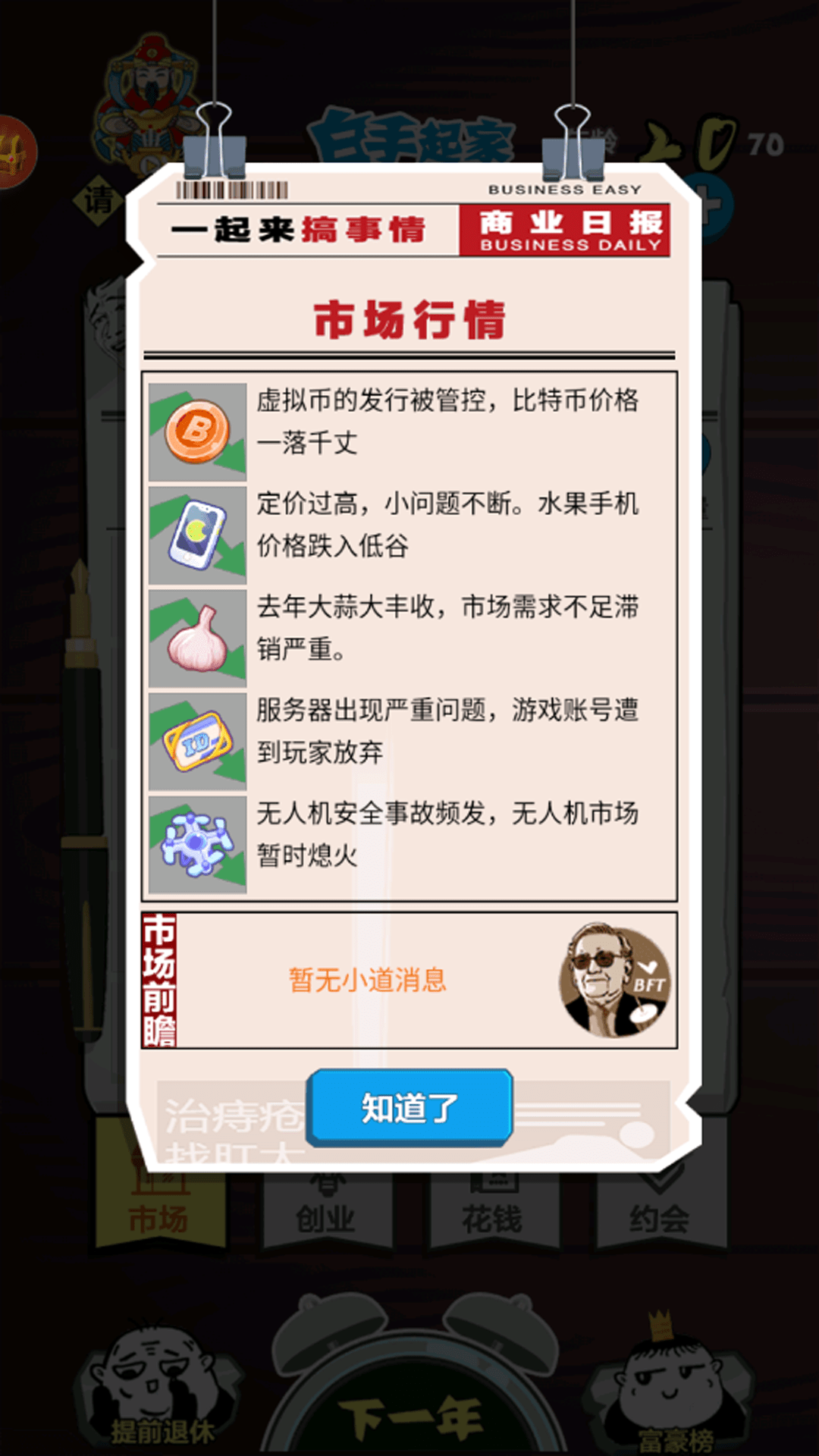This screenshot has height=1456, width=819.
Task: Dismiss the market news with 知道了
Action: point(409,1108)
